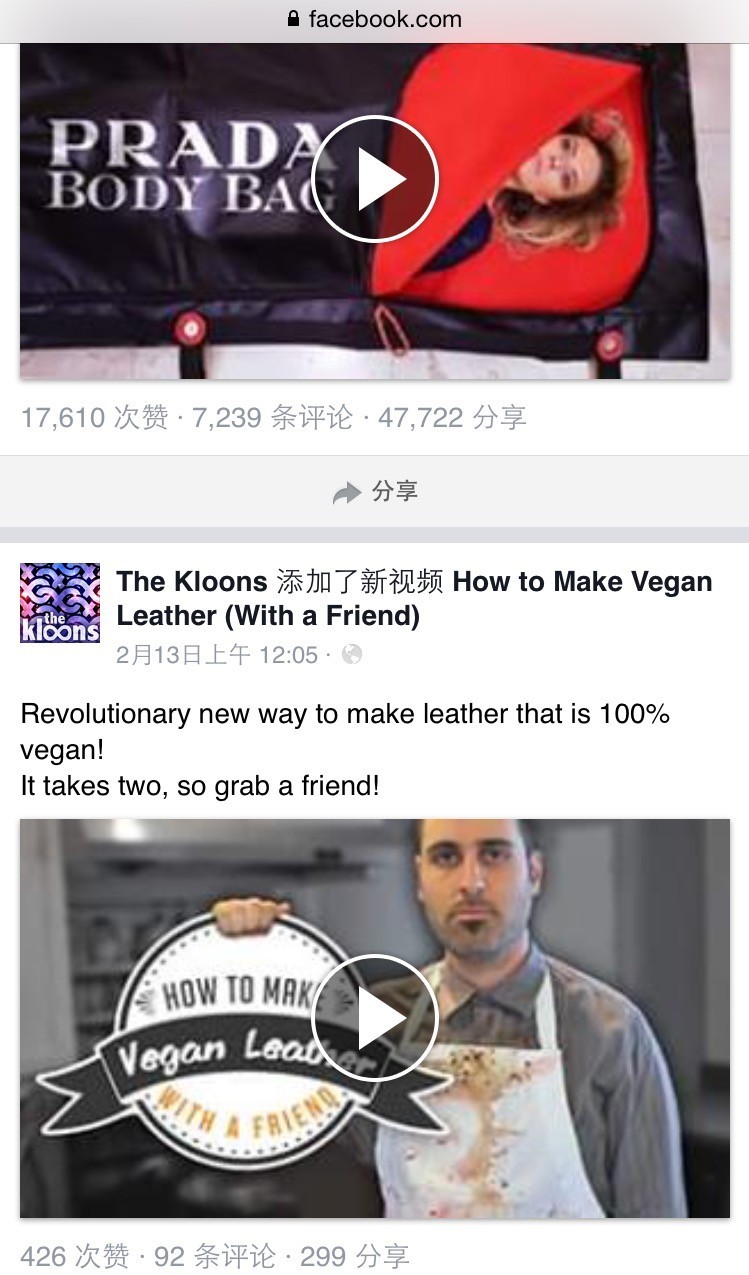Open The Kloons profile picture
This screenshot has height=1275, width=749.
[x=60, y=603]
